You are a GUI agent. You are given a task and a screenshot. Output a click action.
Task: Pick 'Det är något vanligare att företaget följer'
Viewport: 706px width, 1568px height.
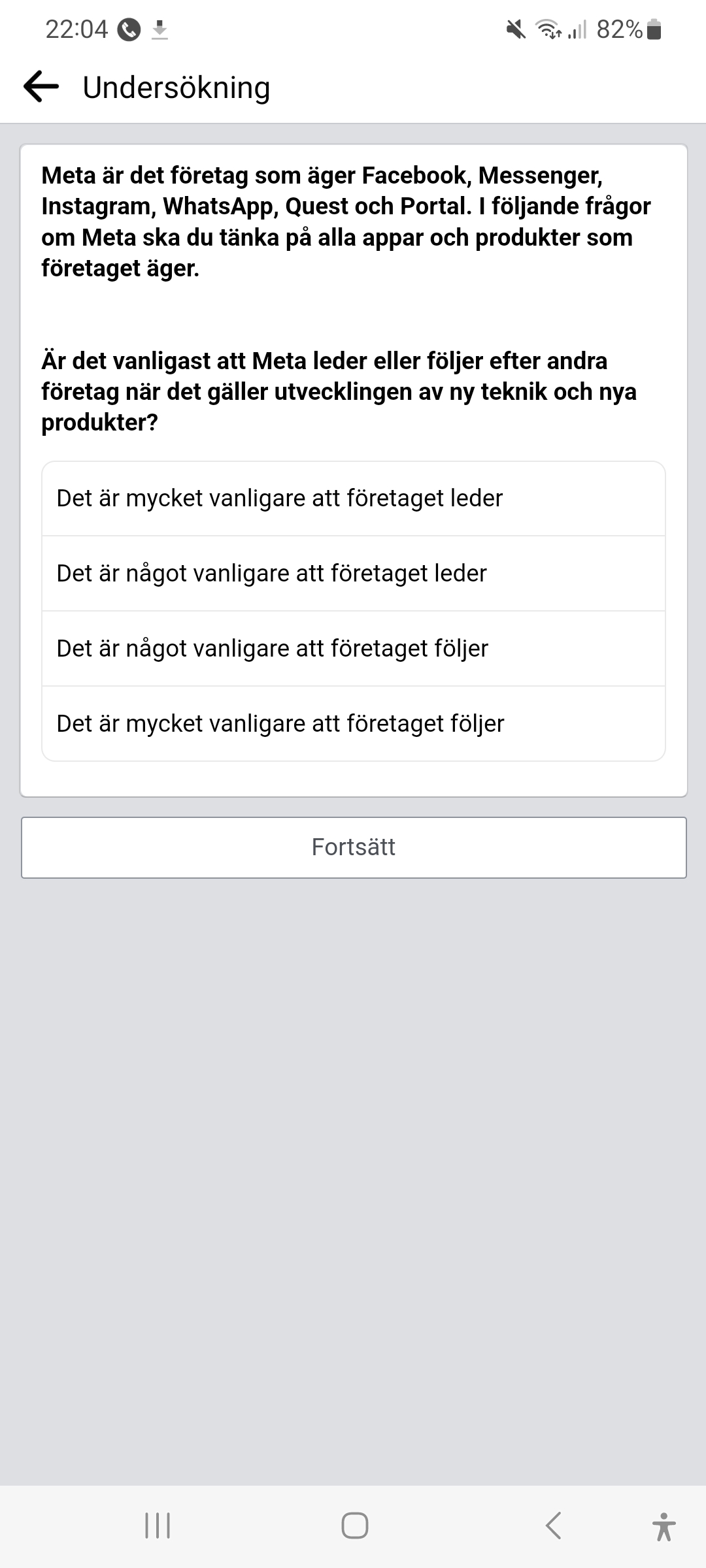point(353,649)
